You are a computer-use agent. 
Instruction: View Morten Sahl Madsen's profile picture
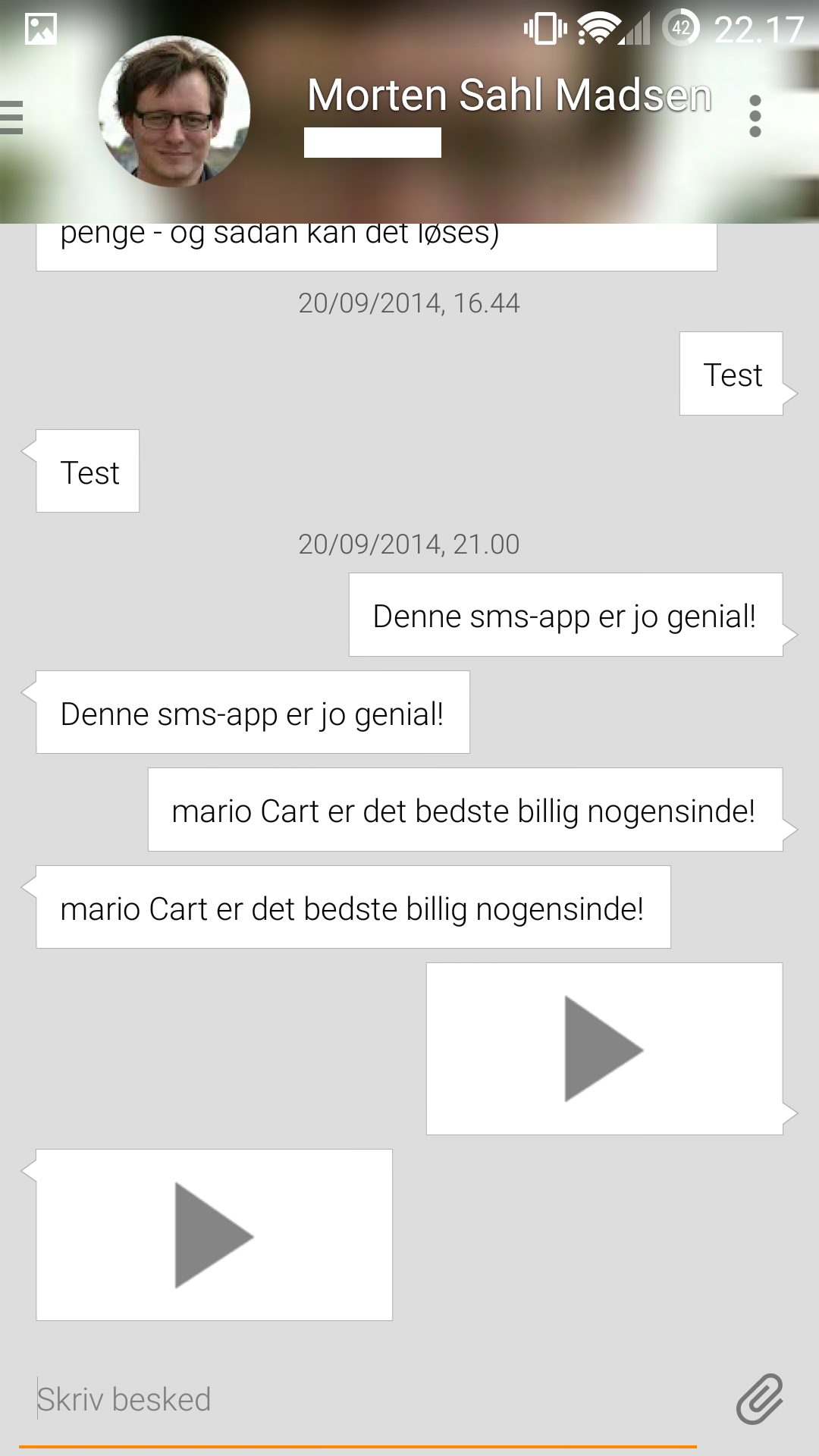(174, 111)
